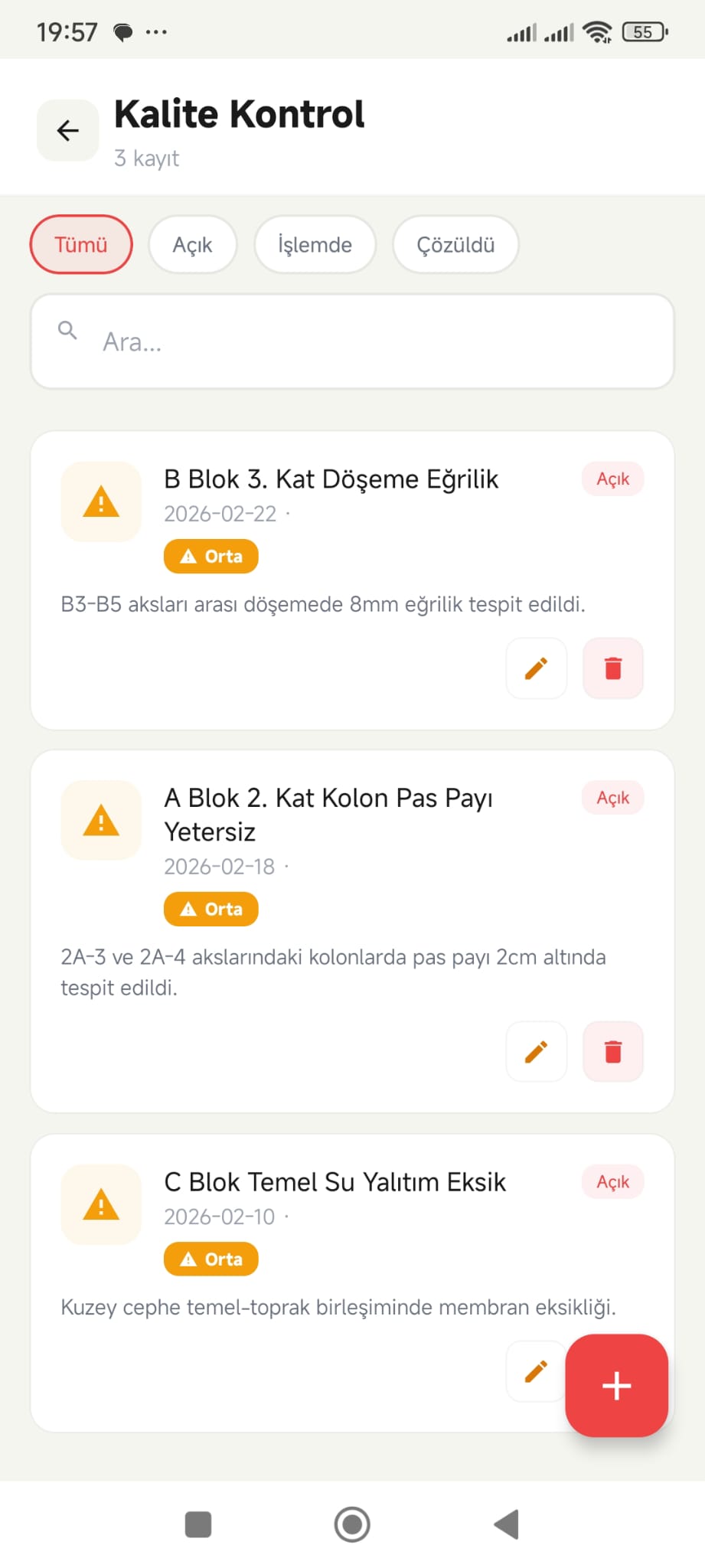Tap the Orta severity badge on B Blok card
Screen dimensions: 705x1568
(x=211, y=556)
